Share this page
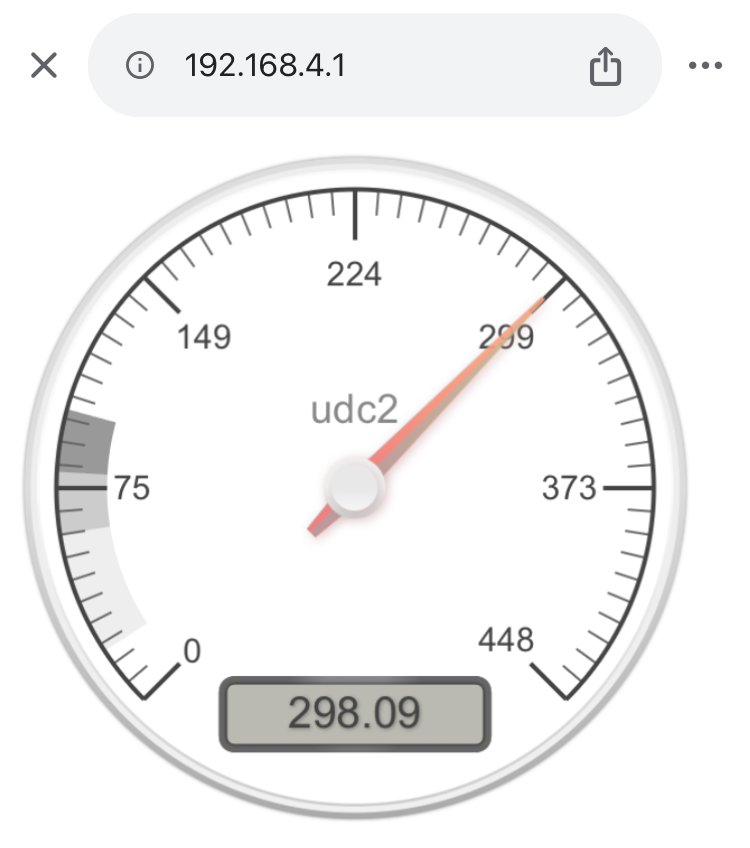This screenshot has width=750, height=848. click(x=605, y=67)
